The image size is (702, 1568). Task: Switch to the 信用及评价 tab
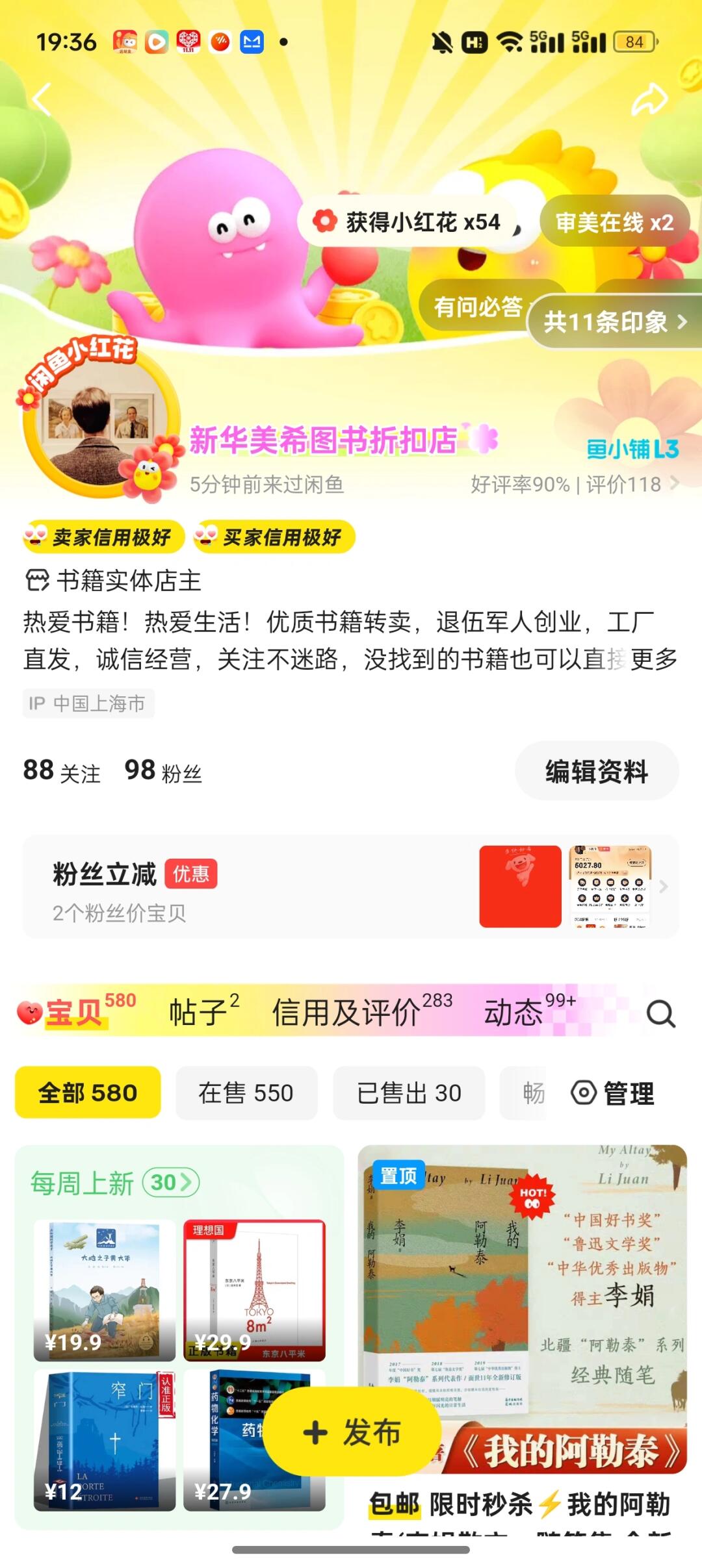click(361, 1012)
